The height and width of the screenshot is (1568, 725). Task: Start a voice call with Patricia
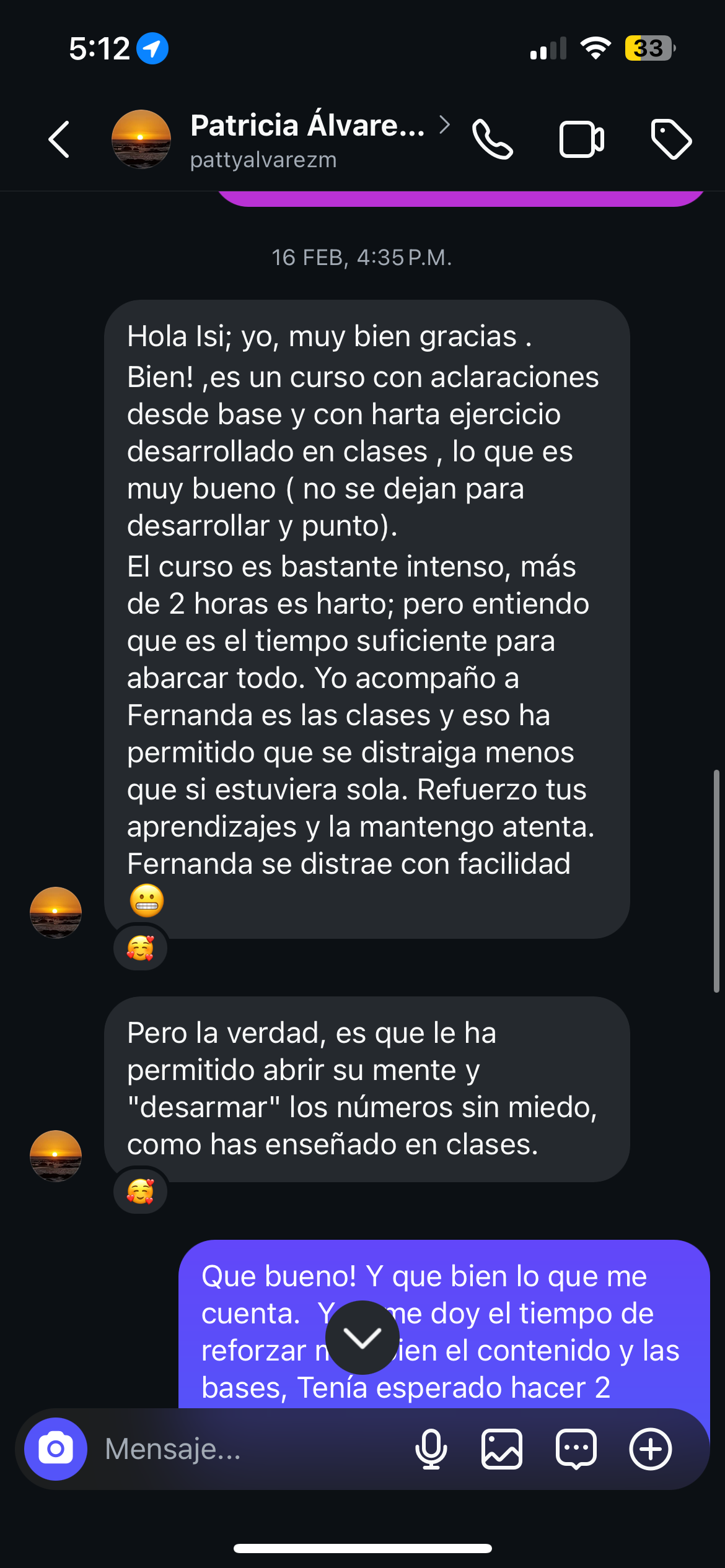click(493, 139)
